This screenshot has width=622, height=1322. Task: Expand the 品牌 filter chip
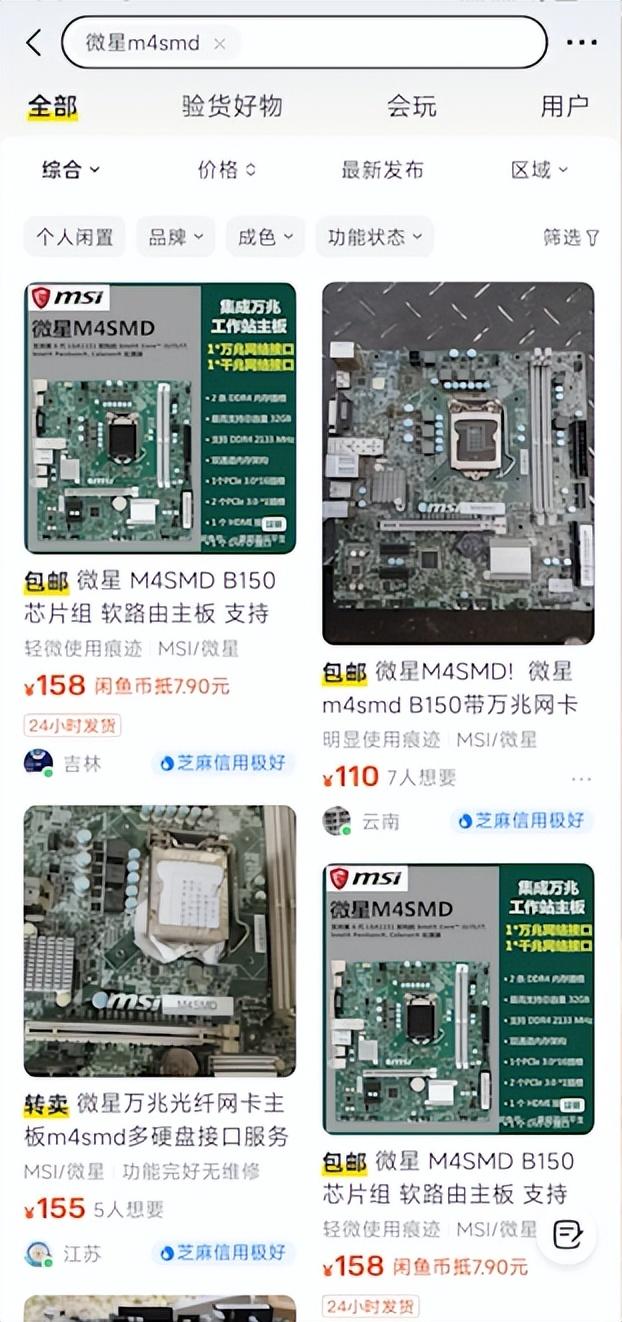click(x=176, y=237)
